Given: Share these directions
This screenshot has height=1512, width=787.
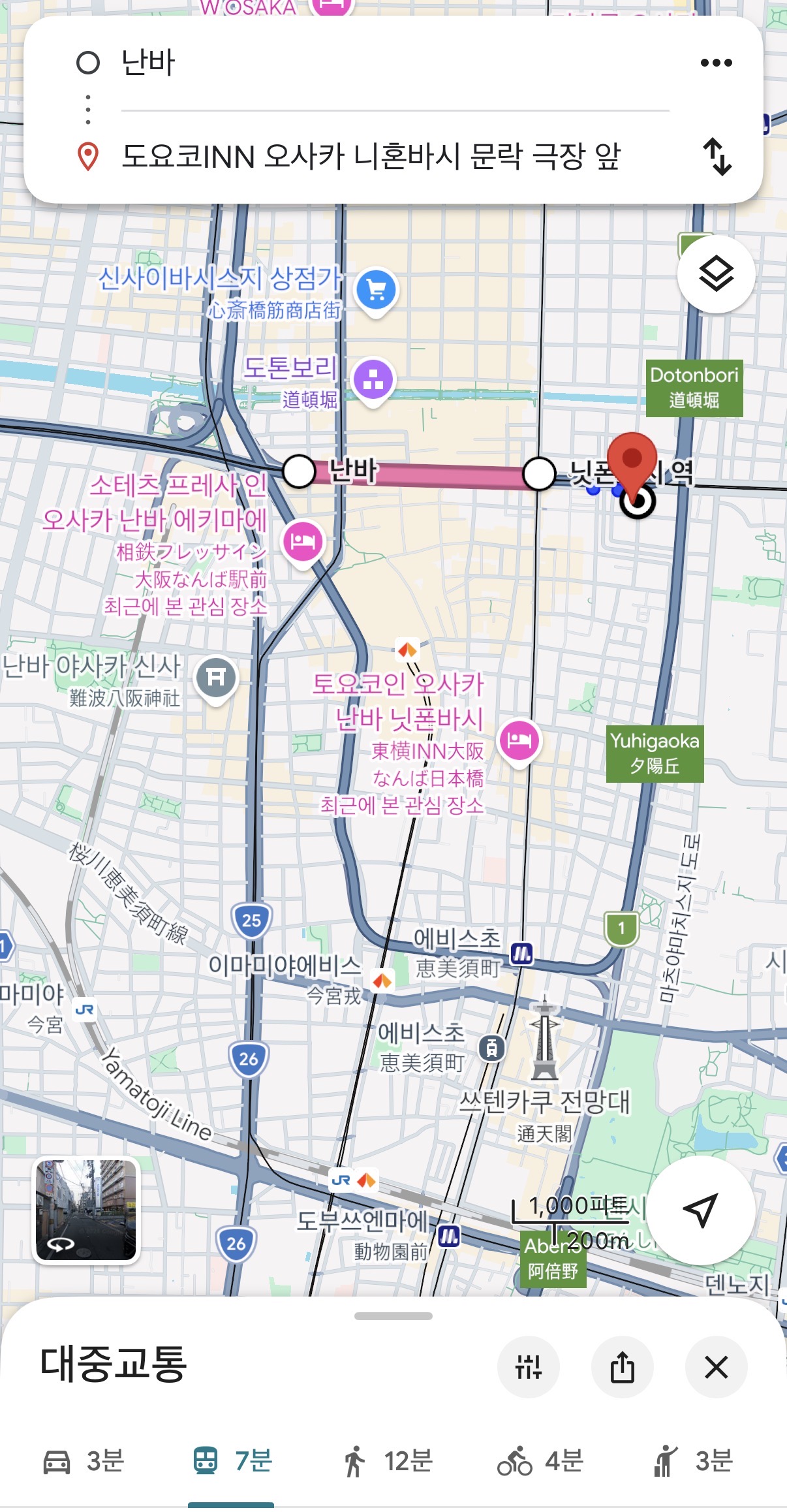Looking at the screenshot, I should 622,1366.
